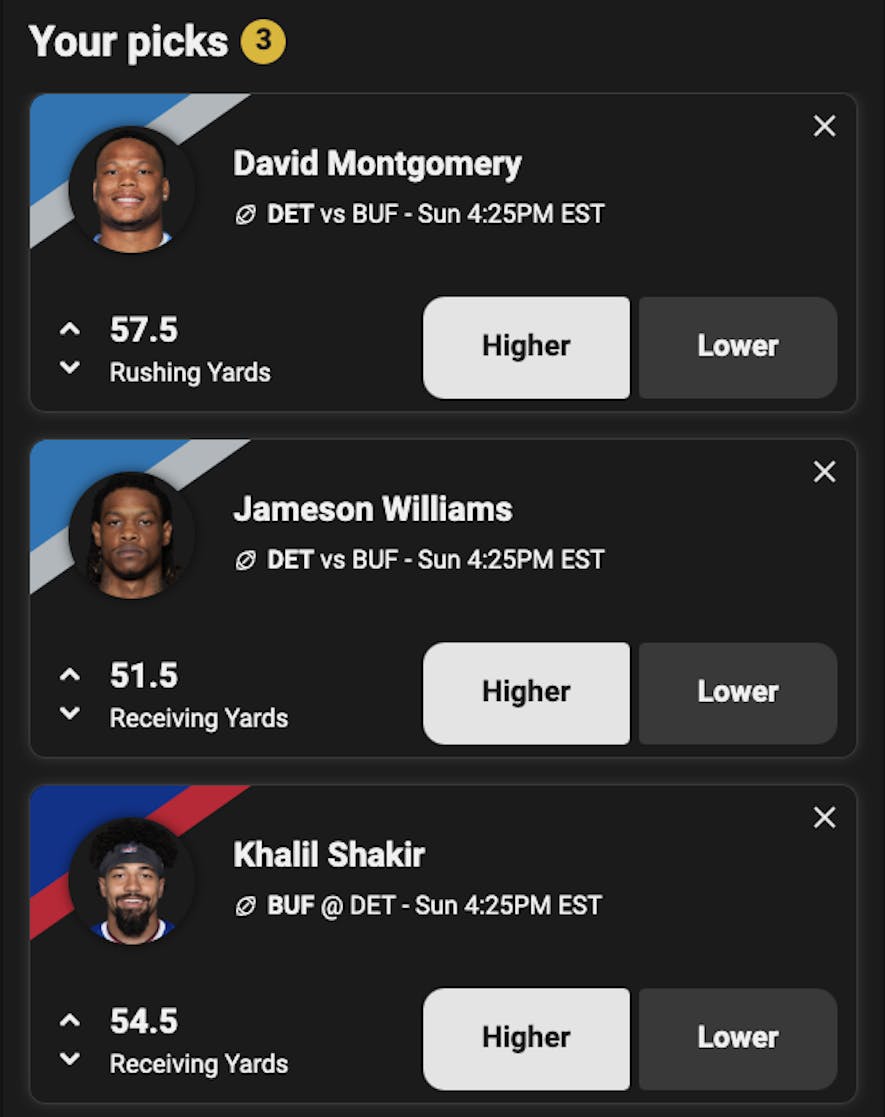This screenshot has height=1117, width=885.
Task: Select Higher for Khalil Shakir receiving yards
Action: pos(526,1039)
